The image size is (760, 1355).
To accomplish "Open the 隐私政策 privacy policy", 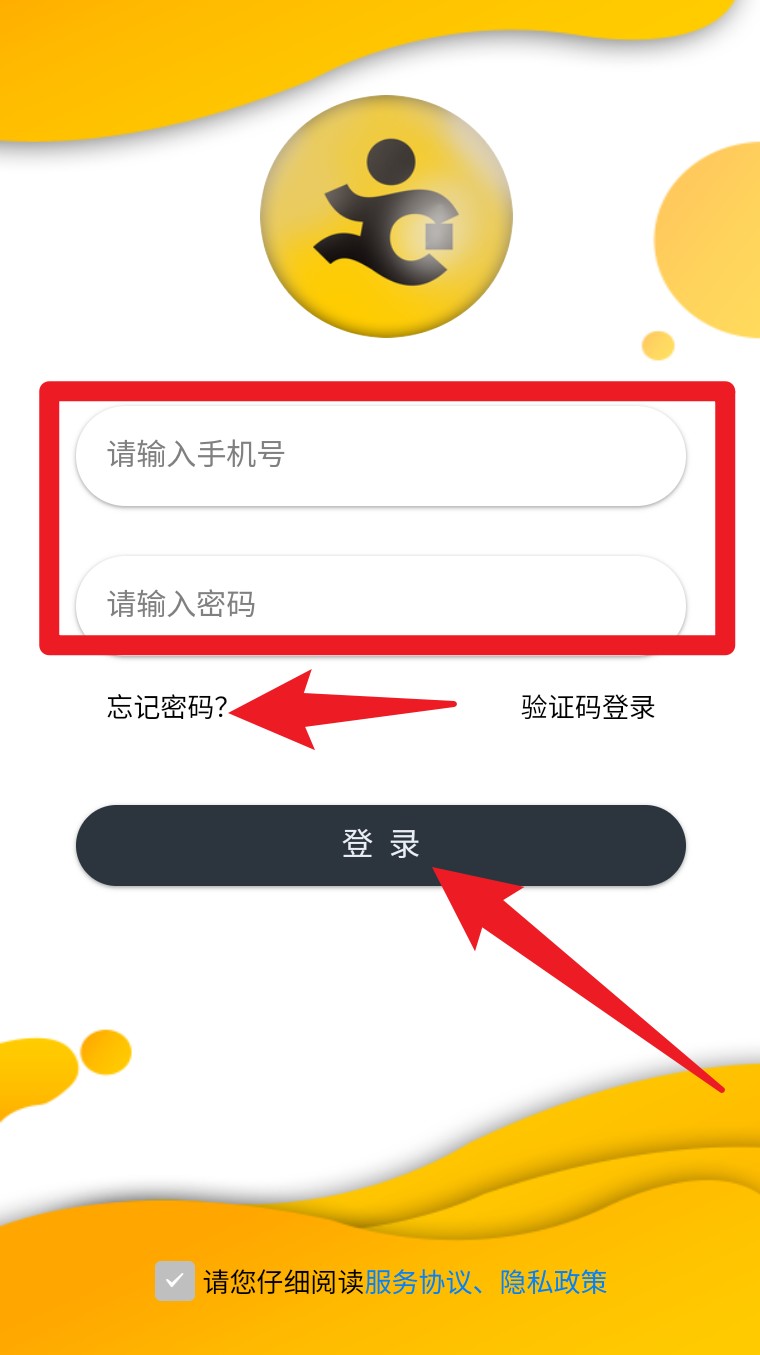I will (x=554, y=1282).
